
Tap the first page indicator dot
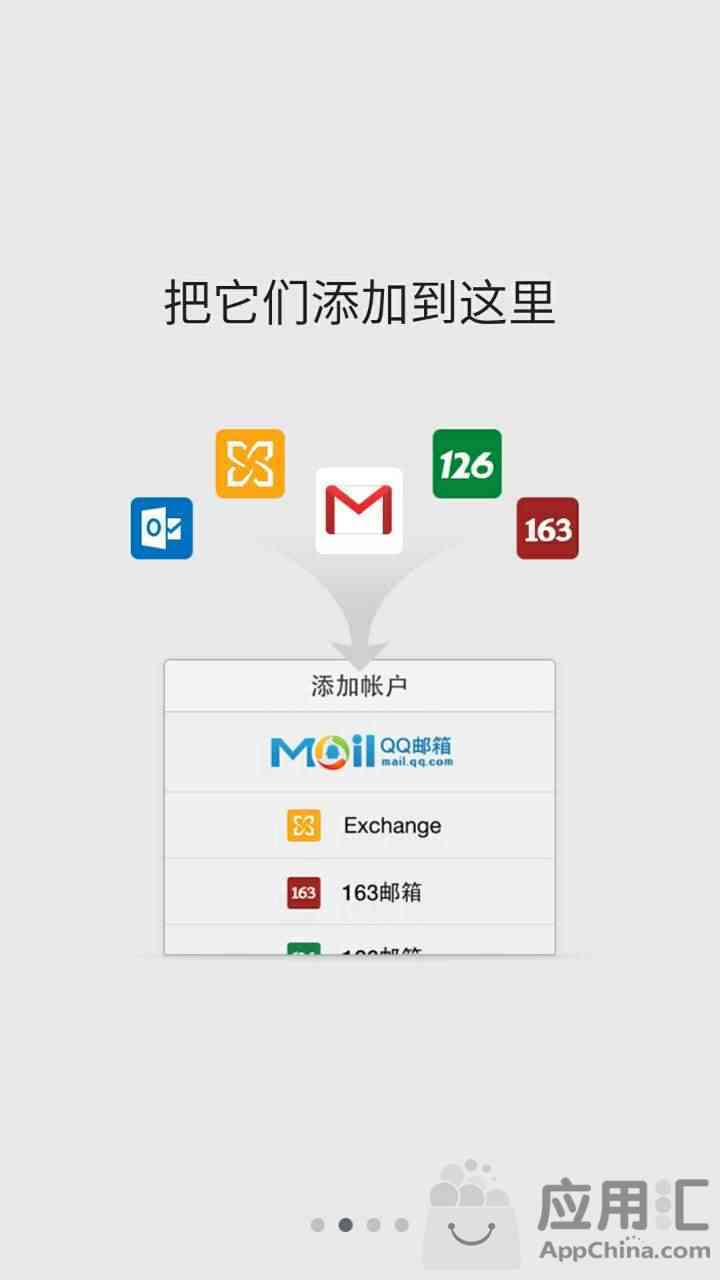click(x=317, y=1224)
